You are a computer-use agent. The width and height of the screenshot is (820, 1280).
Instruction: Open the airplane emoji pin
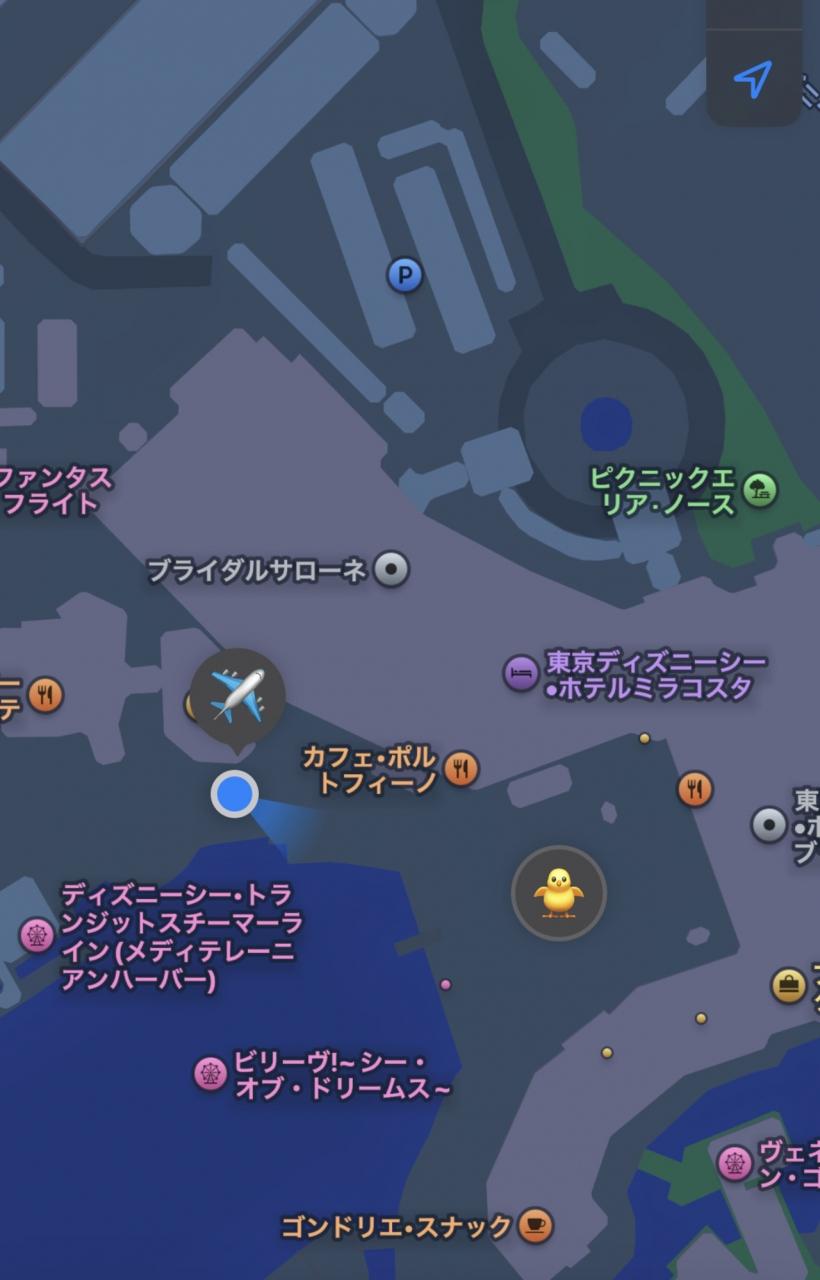coord(238,697)
